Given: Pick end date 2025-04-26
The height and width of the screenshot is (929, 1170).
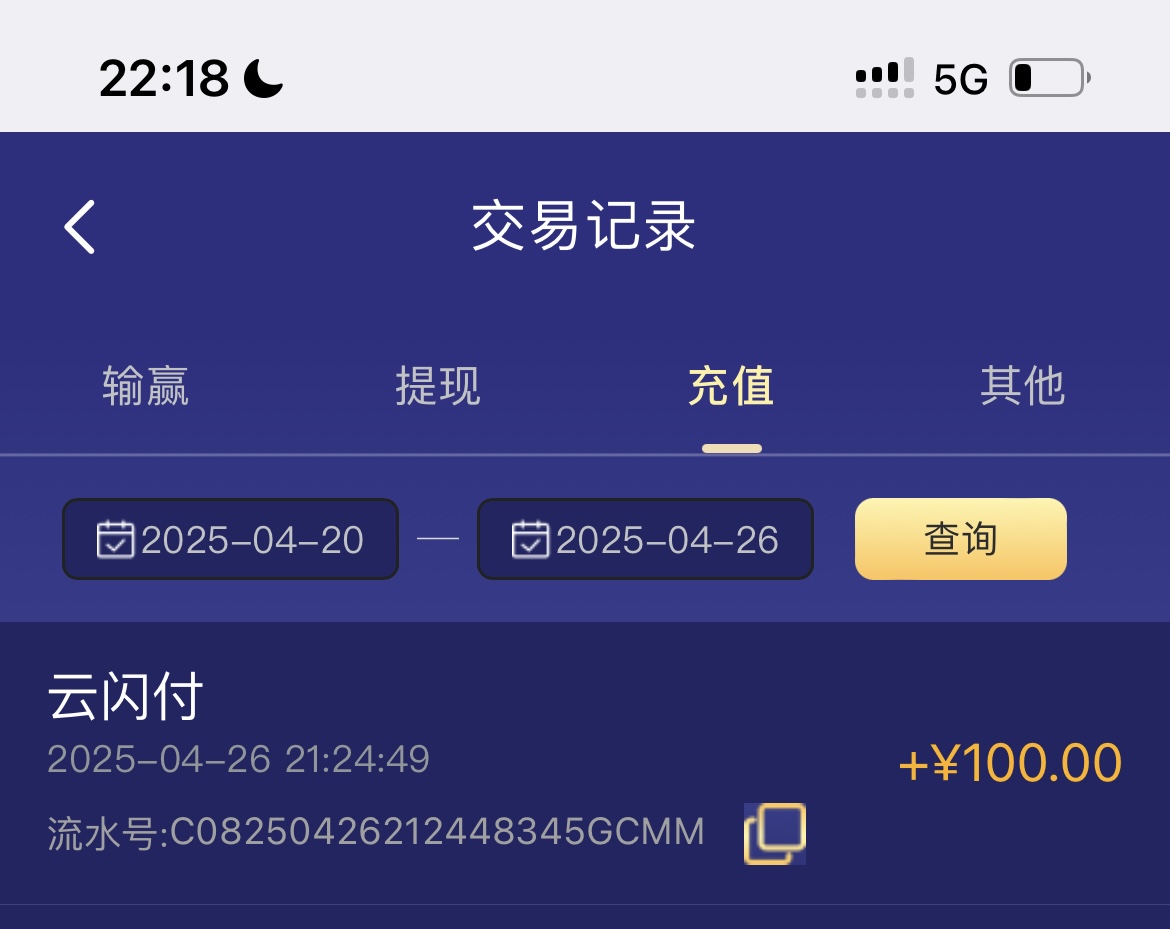Looking at the screenshot, I should (645, 540).
